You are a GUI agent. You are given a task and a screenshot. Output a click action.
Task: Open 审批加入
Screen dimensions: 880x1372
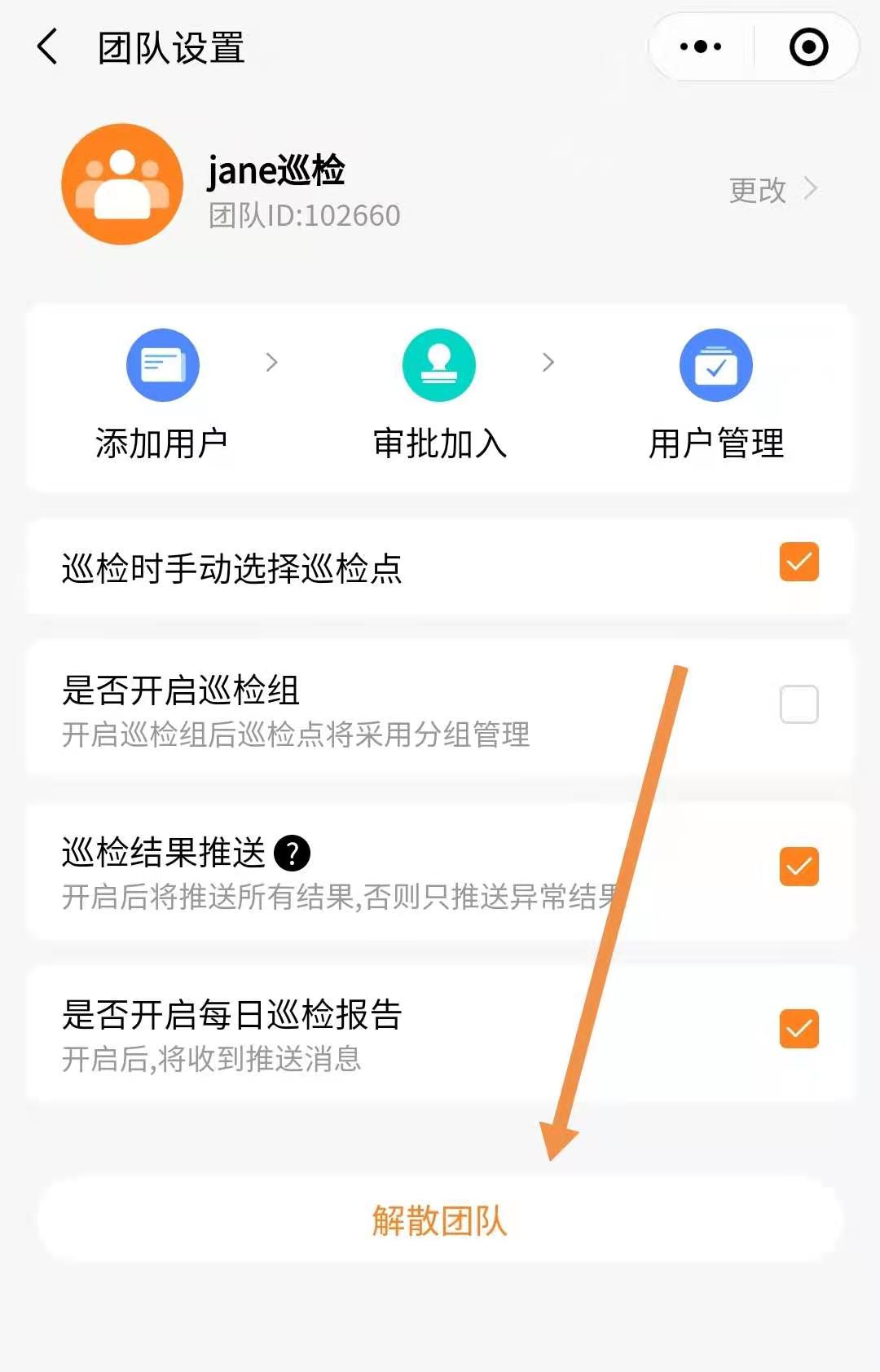pos(439,395)
